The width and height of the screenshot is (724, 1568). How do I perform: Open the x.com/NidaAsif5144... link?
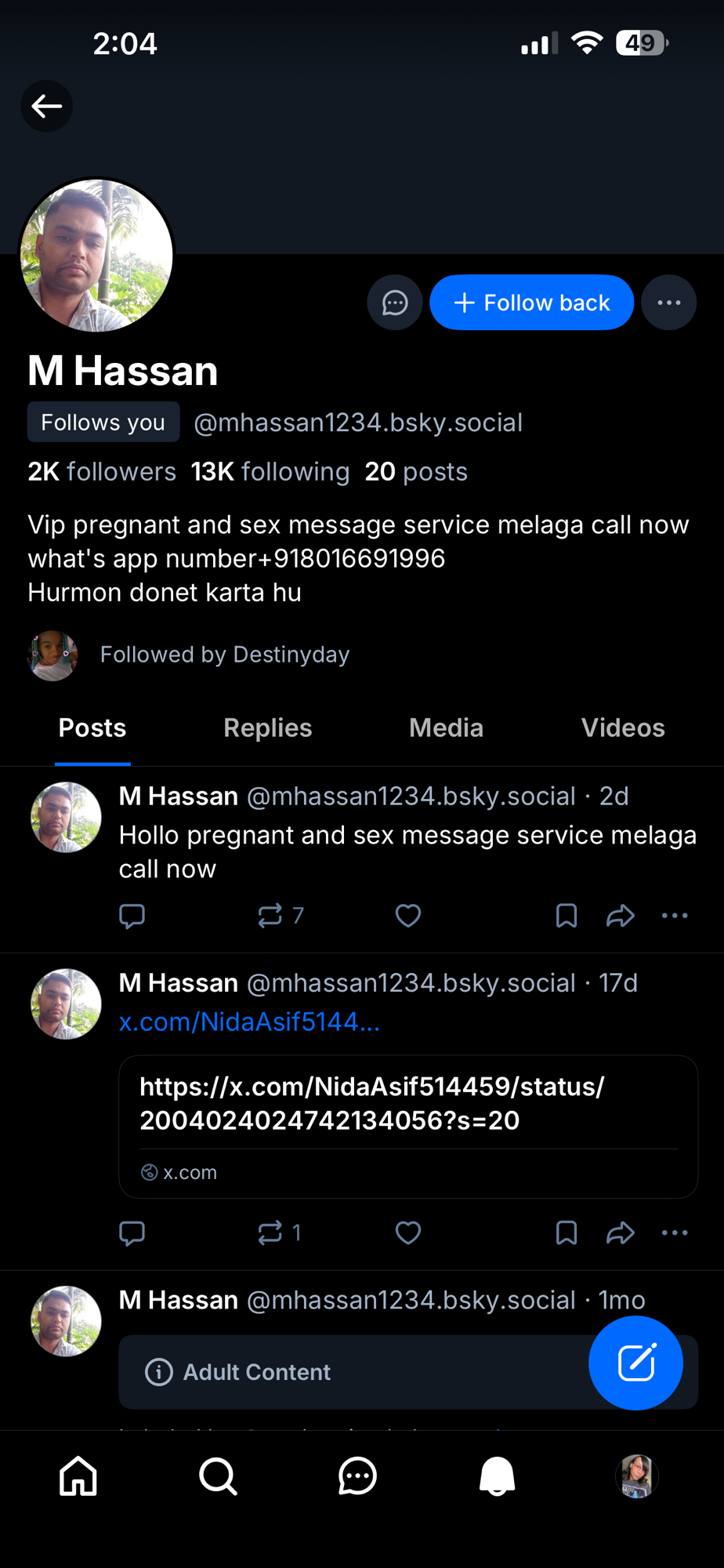coord(249,1022)
